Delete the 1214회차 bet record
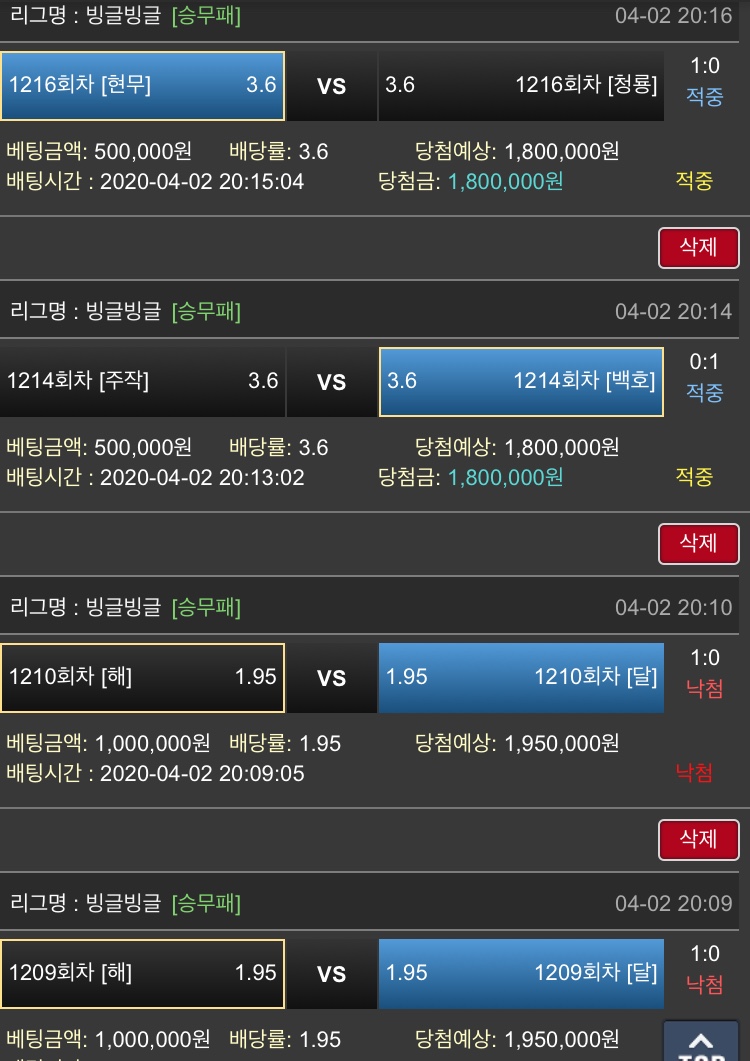 click(x=698, y=543)
